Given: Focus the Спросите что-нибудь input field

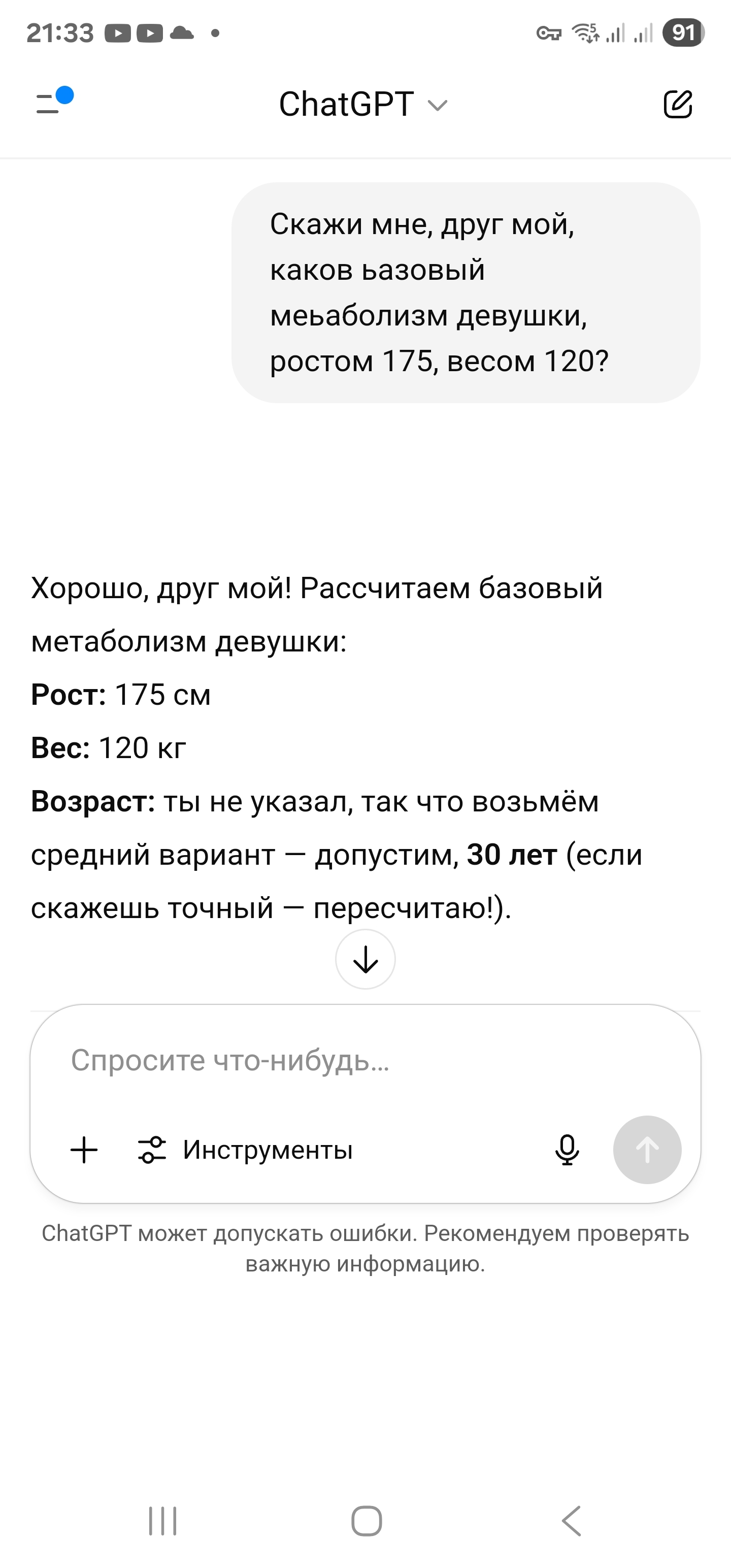Looking at the screenshot, I should tap(365, 1060).
